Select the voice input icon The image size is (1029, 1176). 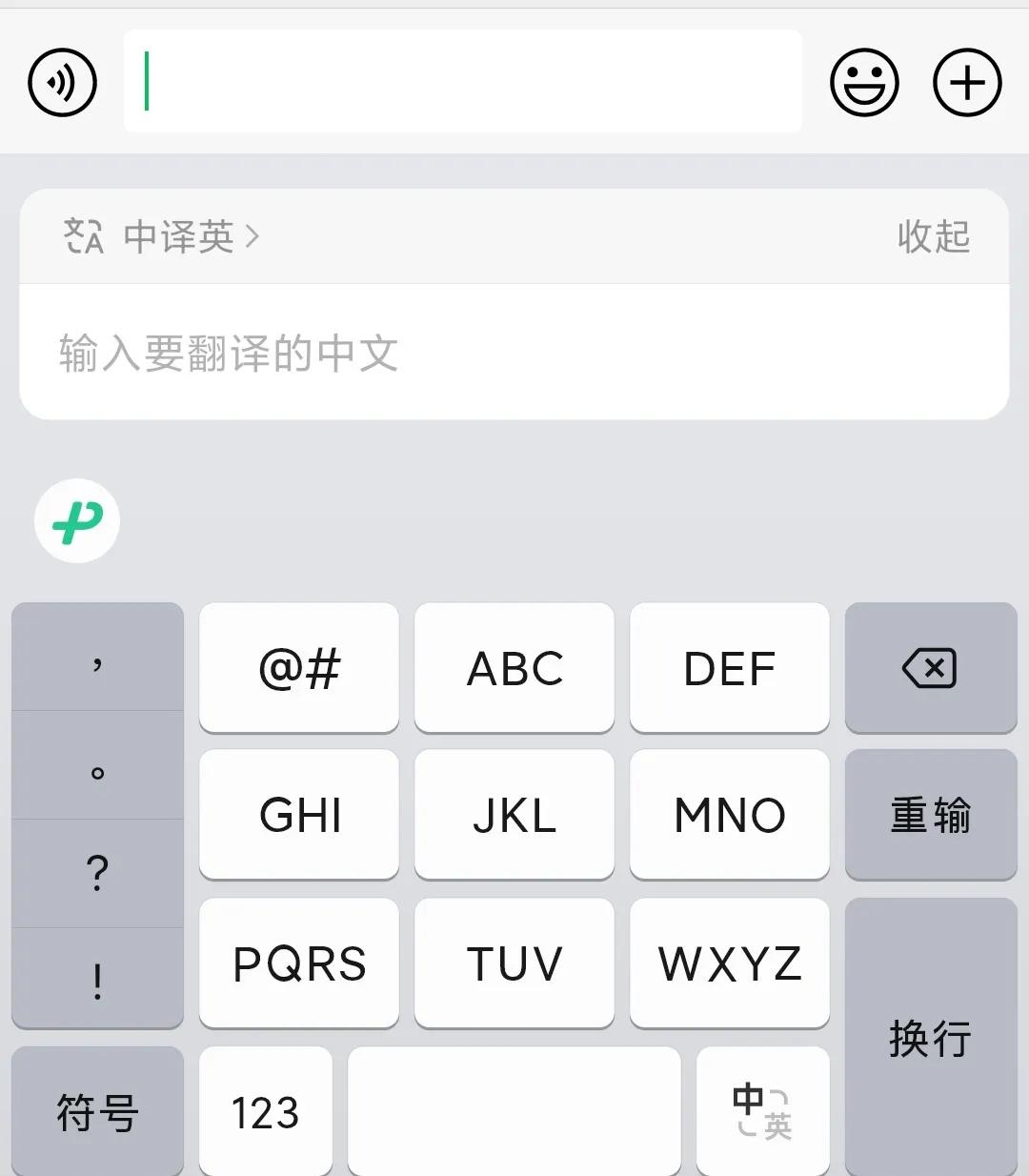point(61,82)
